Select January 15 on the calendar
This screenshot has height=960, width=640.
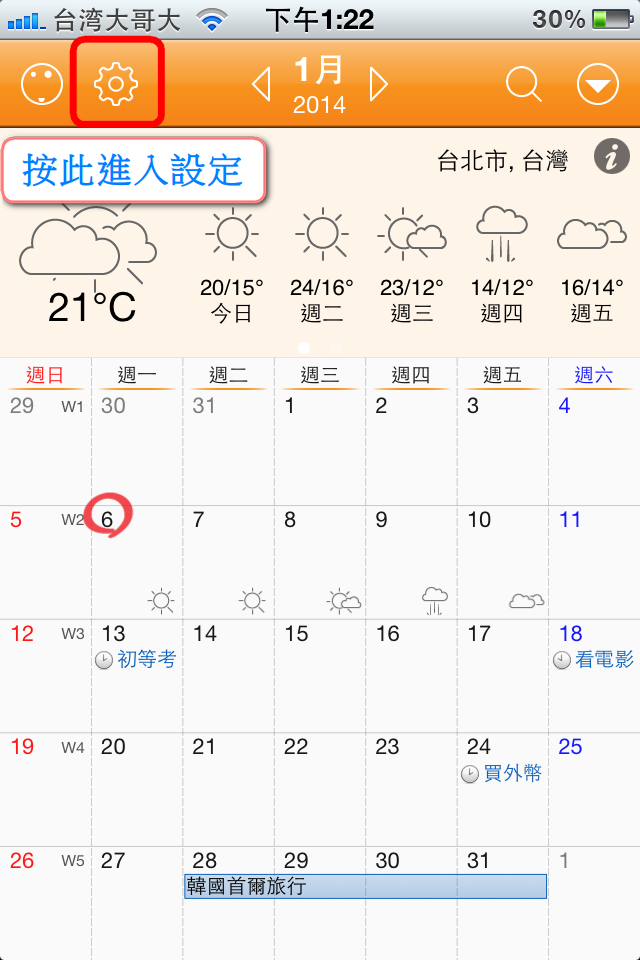point(319,675)
